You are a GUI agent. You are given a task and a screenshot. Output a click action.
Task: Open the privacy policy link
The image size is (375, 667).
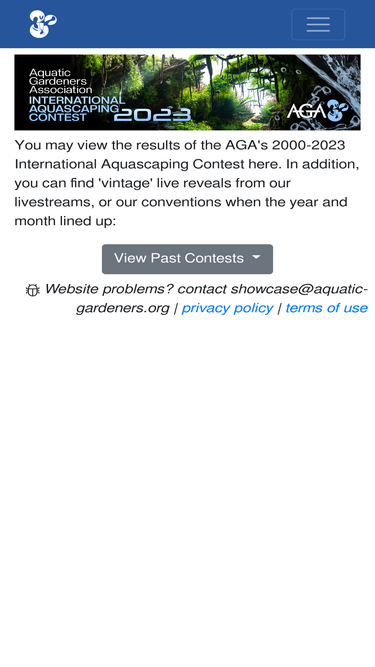(x=227, y=308)
